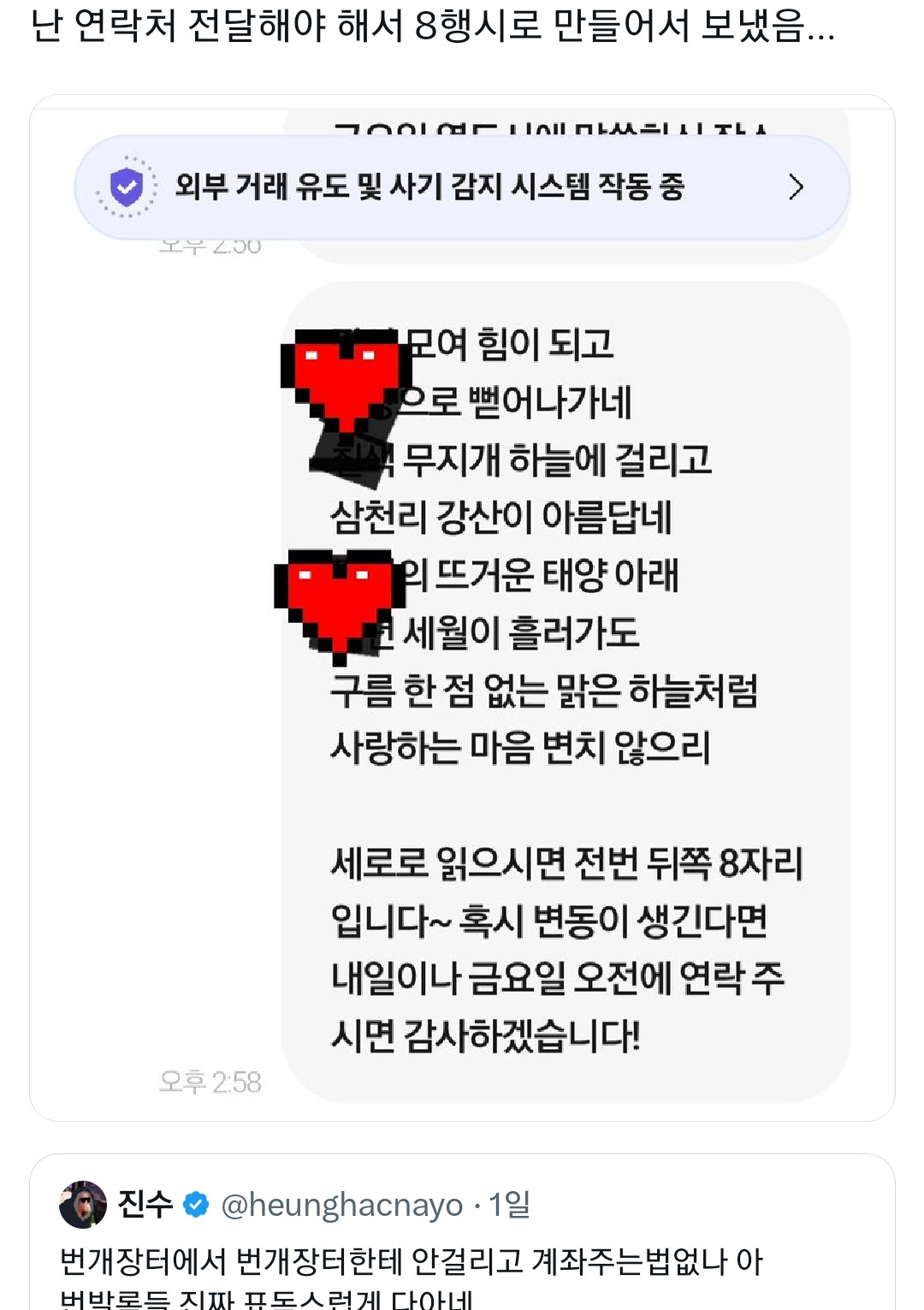Open the quoted post by 진수

pyautogui.click(x=462, y=1258)
